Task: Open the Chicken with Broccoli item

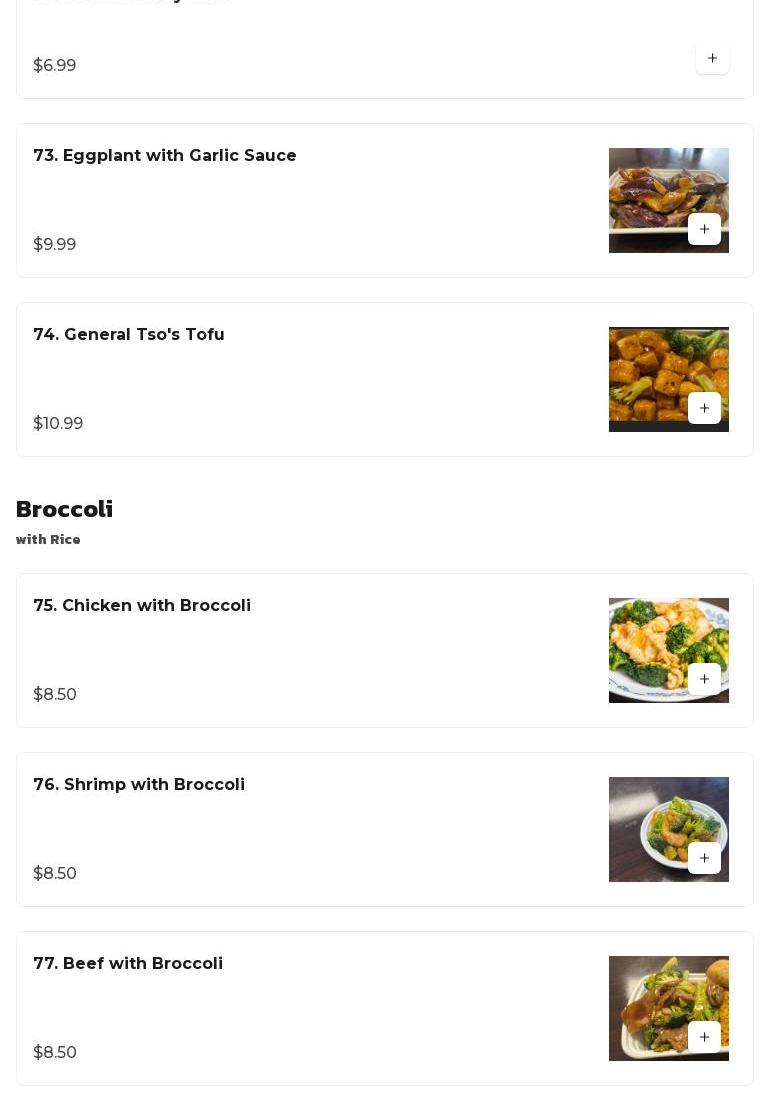Action: click(x=142, y=606)
